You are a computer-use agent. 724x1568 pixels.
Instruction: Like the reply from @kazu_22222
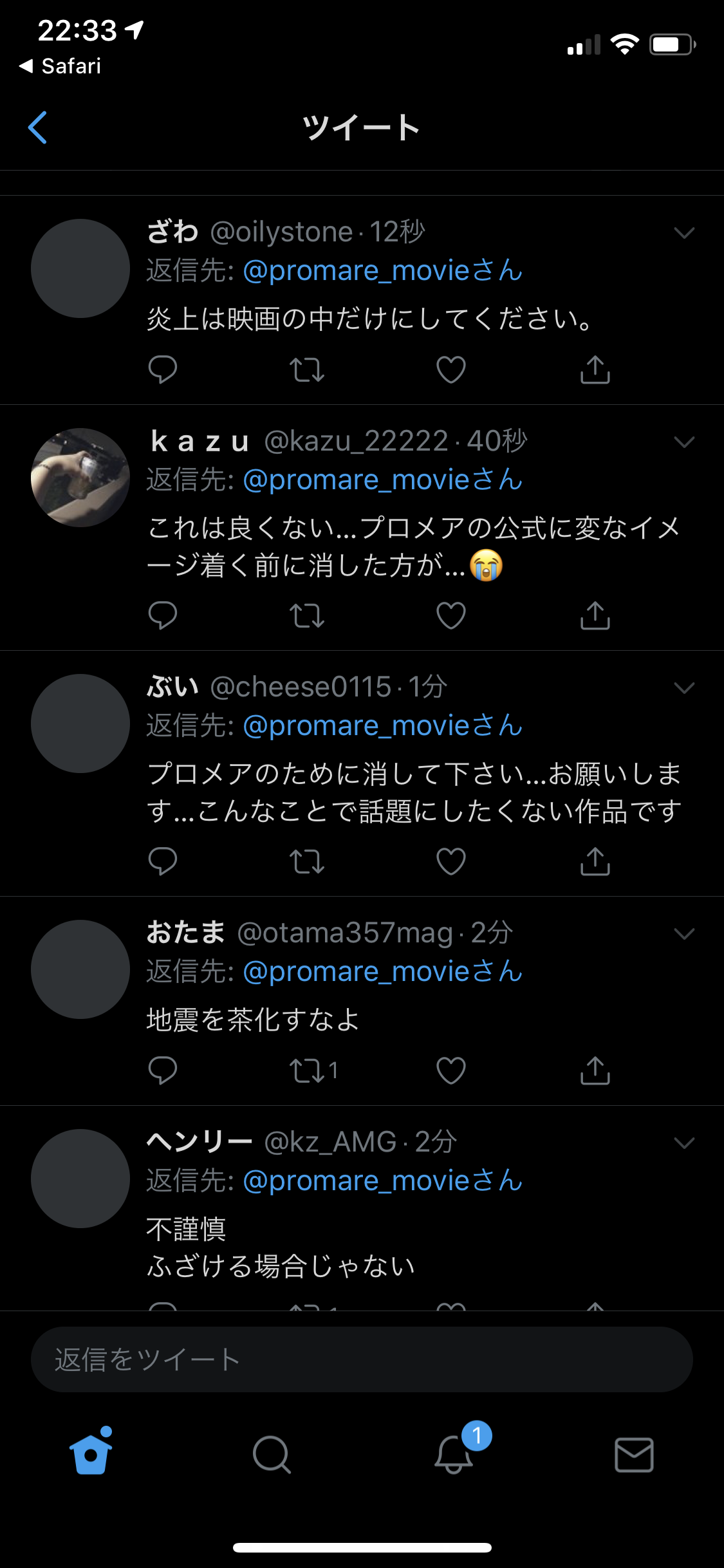pos(450,615)
